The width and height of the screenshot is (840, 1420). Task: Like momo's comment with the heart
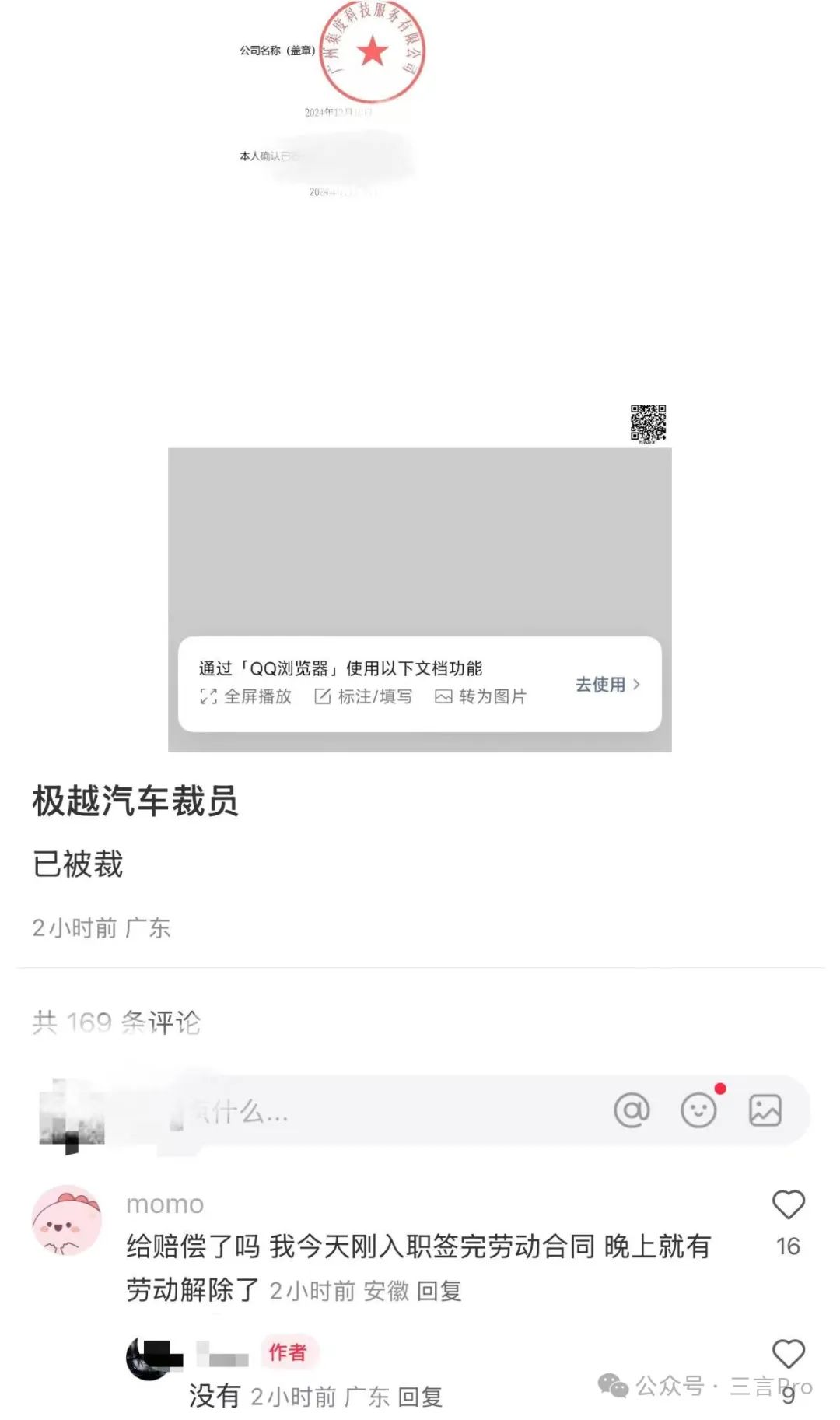(x=789, y=1204)
